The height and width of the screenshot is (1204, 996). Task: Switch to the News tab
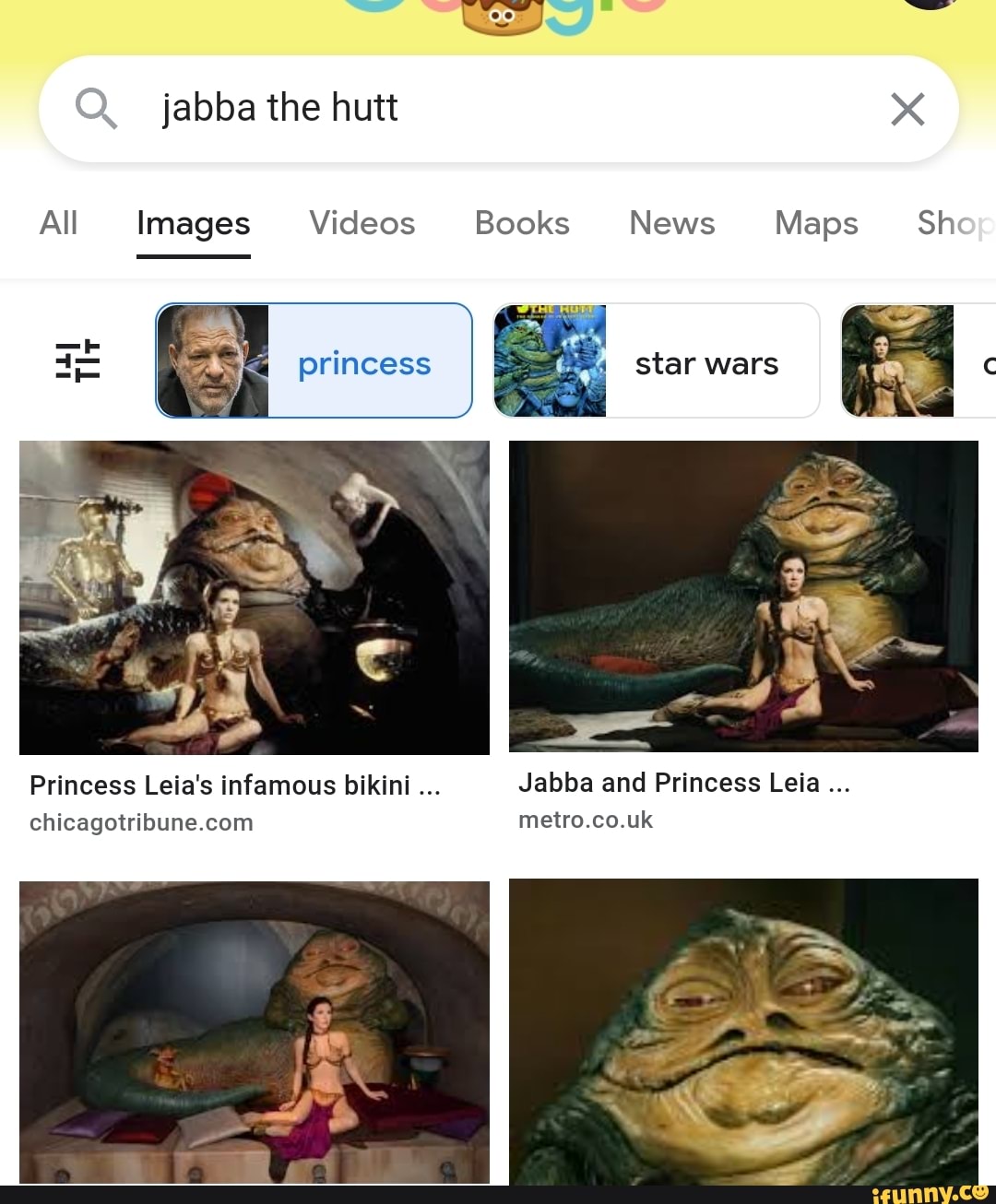671,223
